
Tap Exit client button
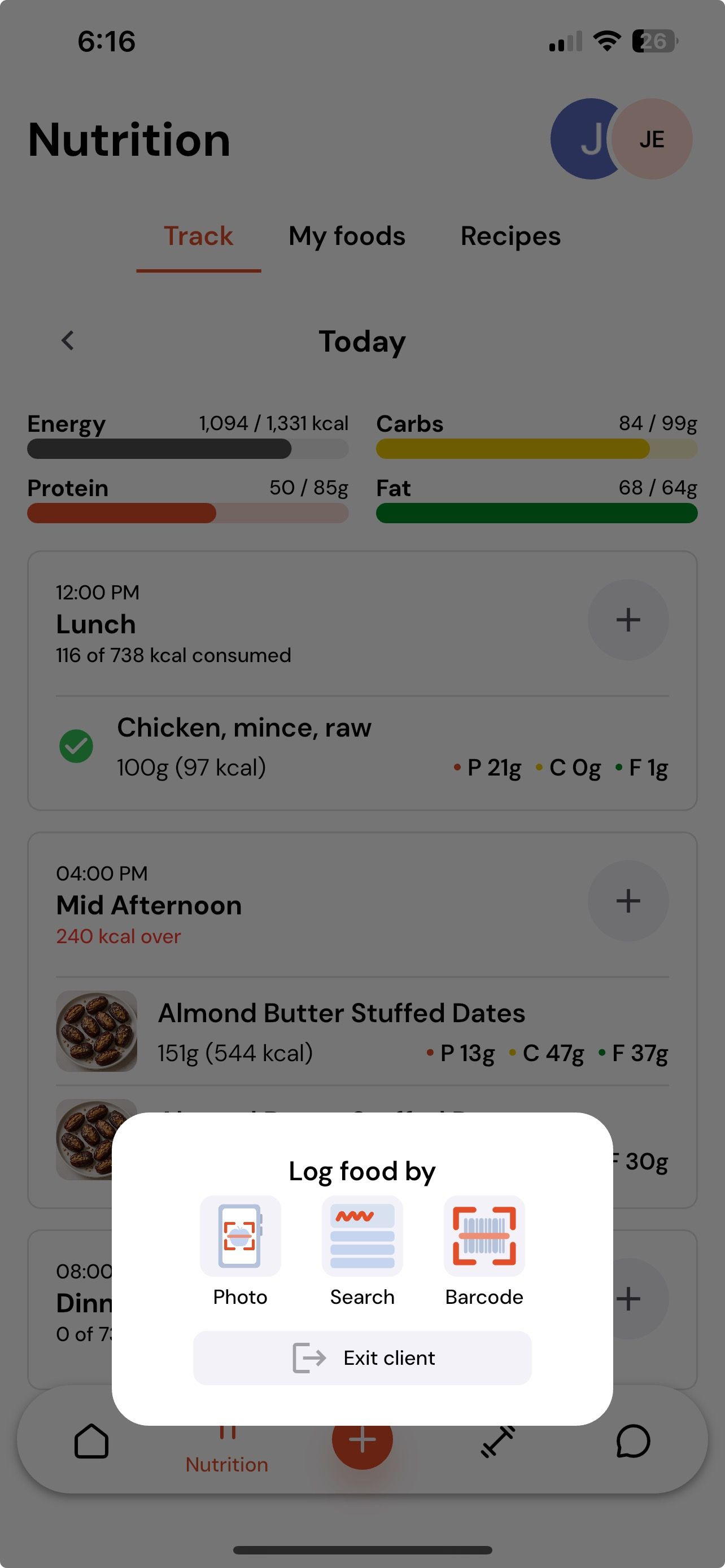pyautogui.click(x=362, y=1358)
